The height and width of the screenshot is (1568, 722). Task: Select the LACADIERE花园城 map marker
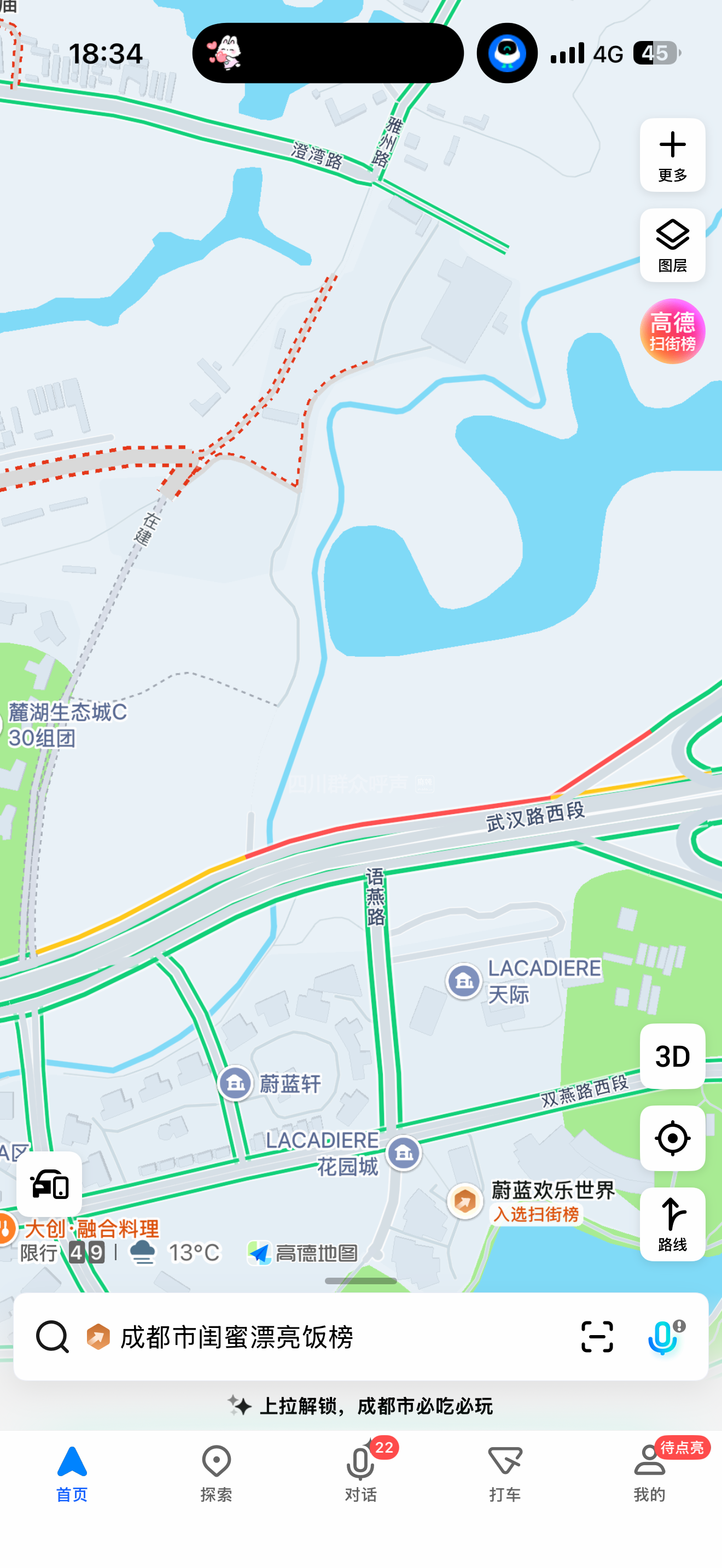pyautogui.click(x=403, y=1152)
